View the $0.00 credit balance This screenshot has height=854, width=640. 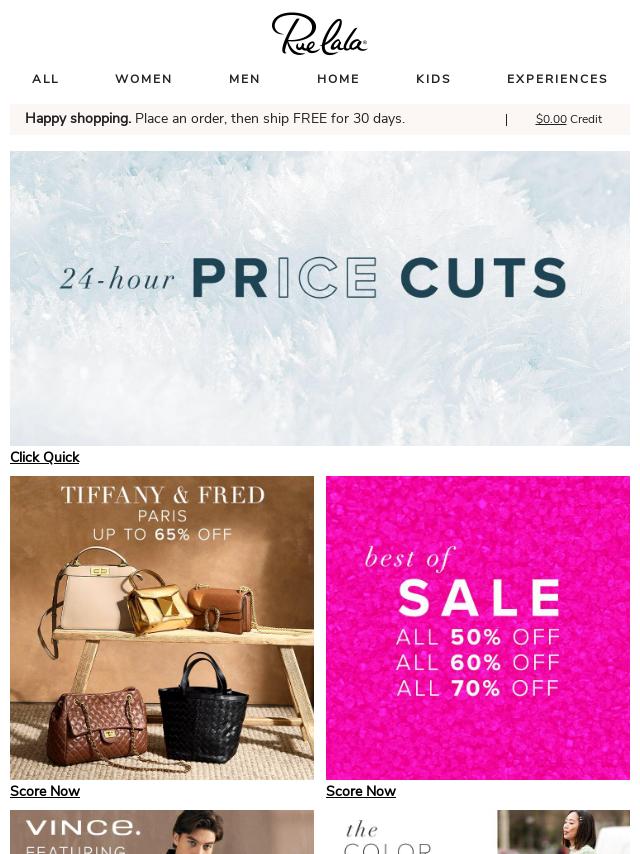(551, 119)
